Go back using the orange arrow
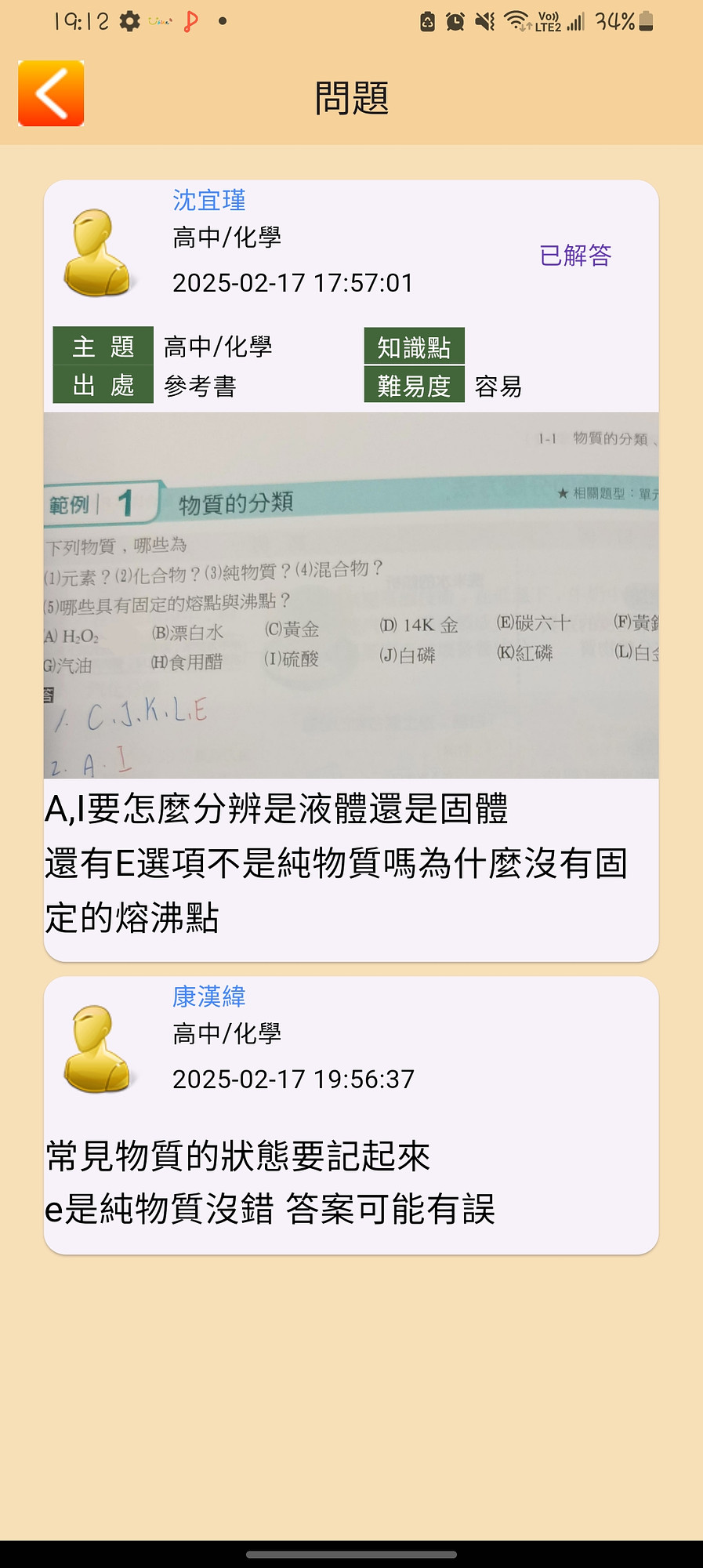This screenshot has height=1568, width=703. click(x=51, y=93)
